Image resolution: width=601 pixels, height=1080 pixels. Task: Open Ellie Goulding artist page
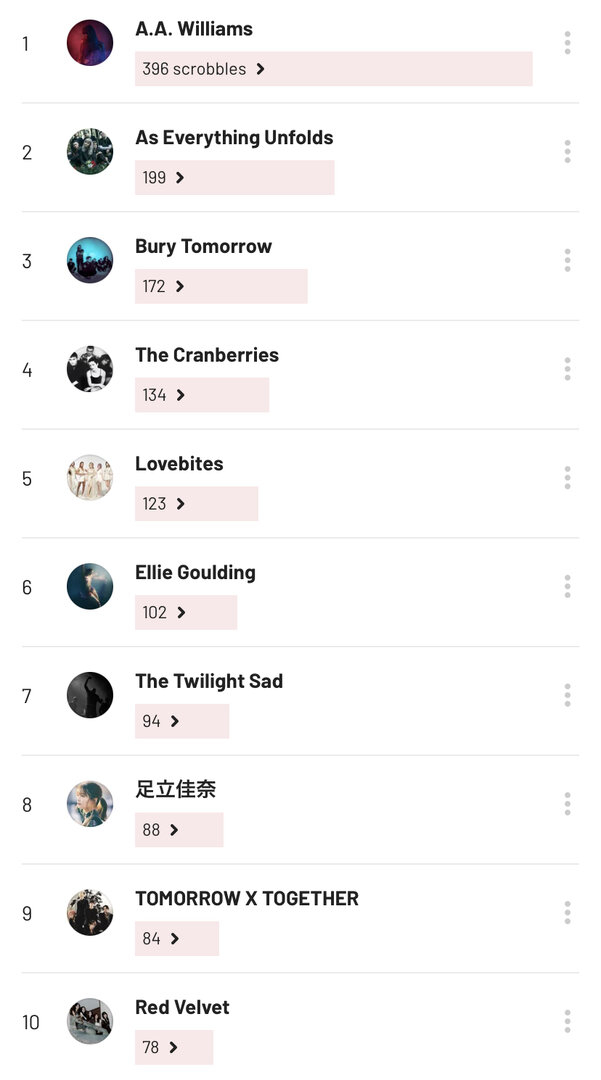(x=195, y=573)
